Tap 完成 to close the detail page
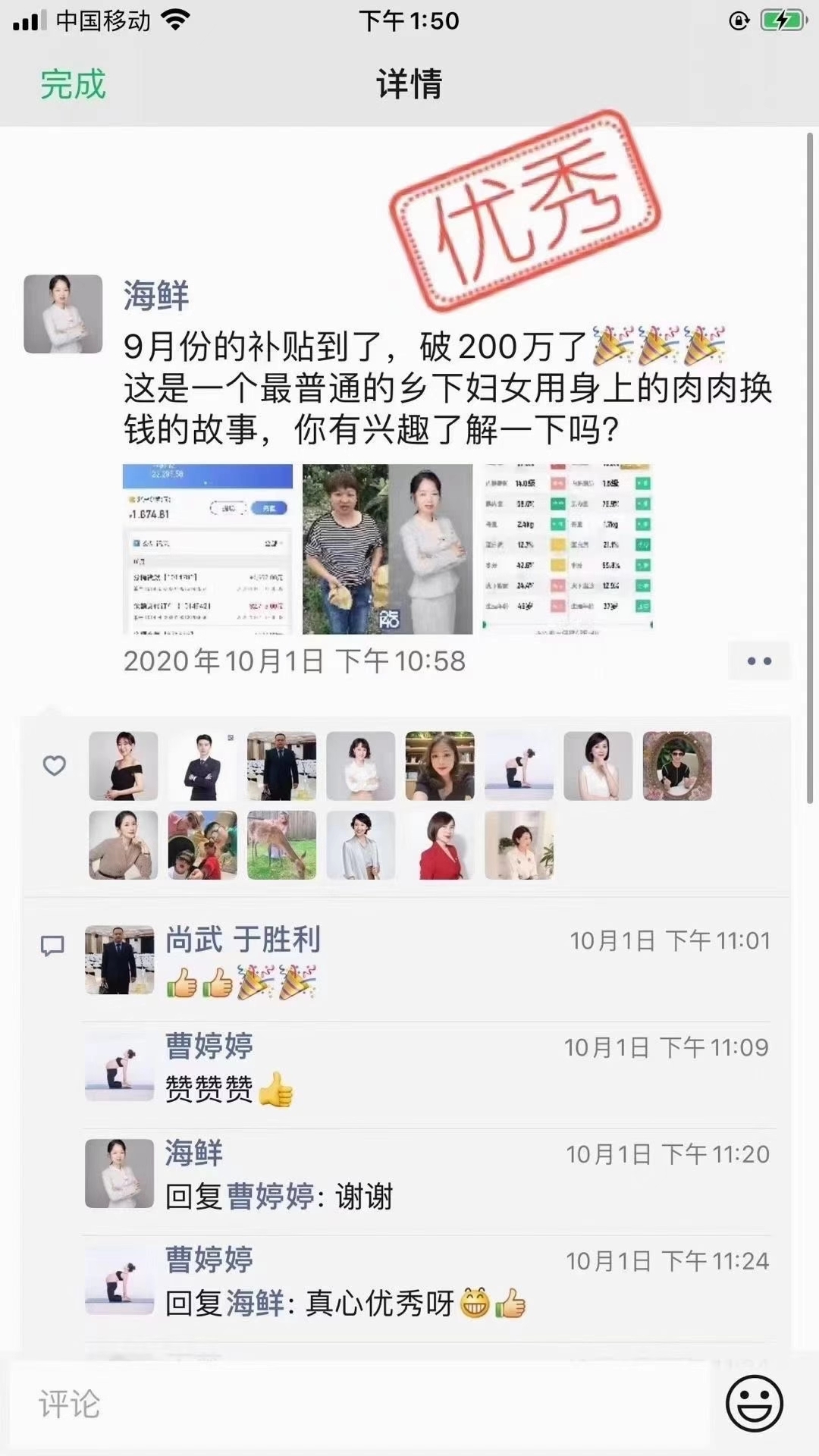Screen dimensions: 819x1456 [73, 83]
